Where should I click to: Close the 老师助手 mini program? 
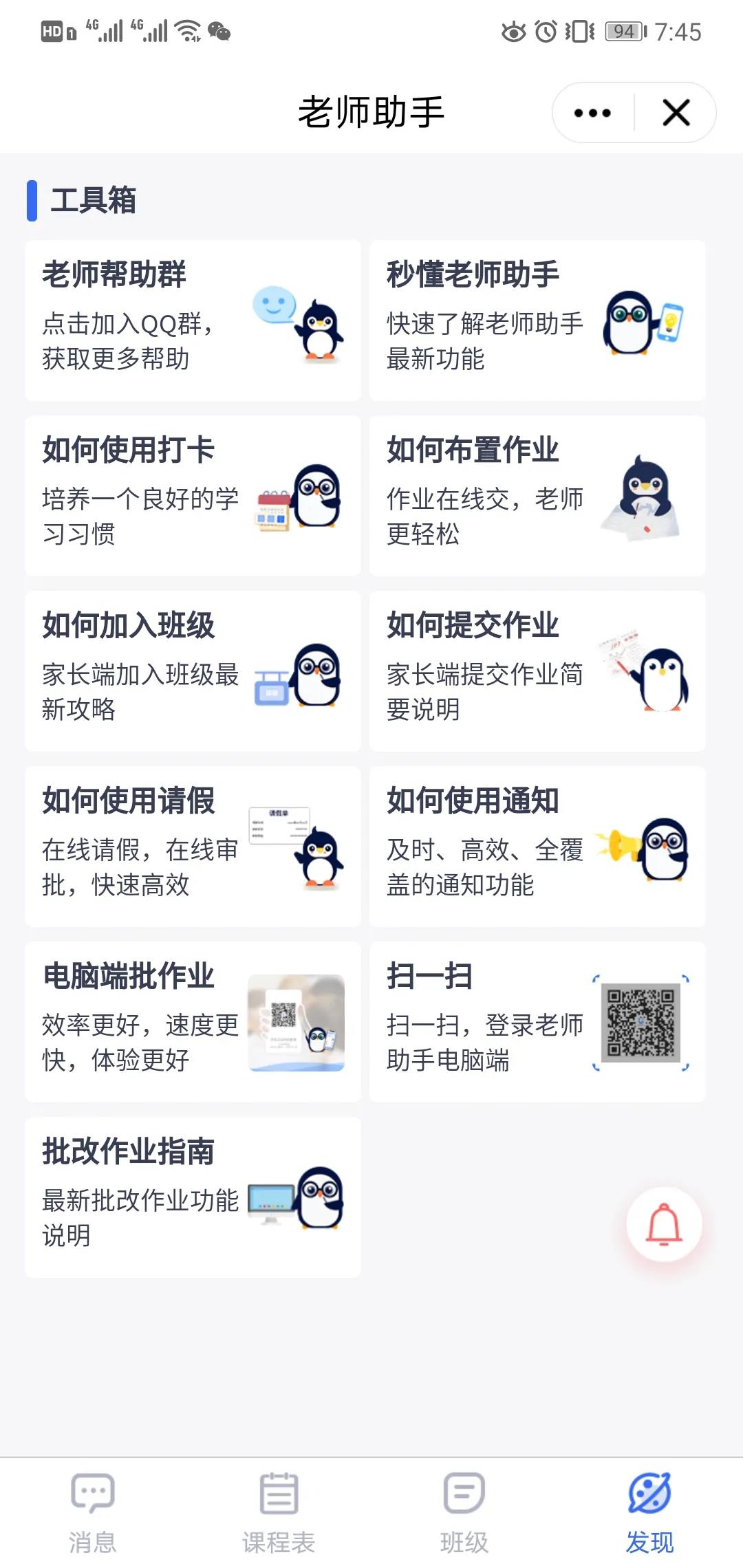pyautogui.click(x=676, y=113)
